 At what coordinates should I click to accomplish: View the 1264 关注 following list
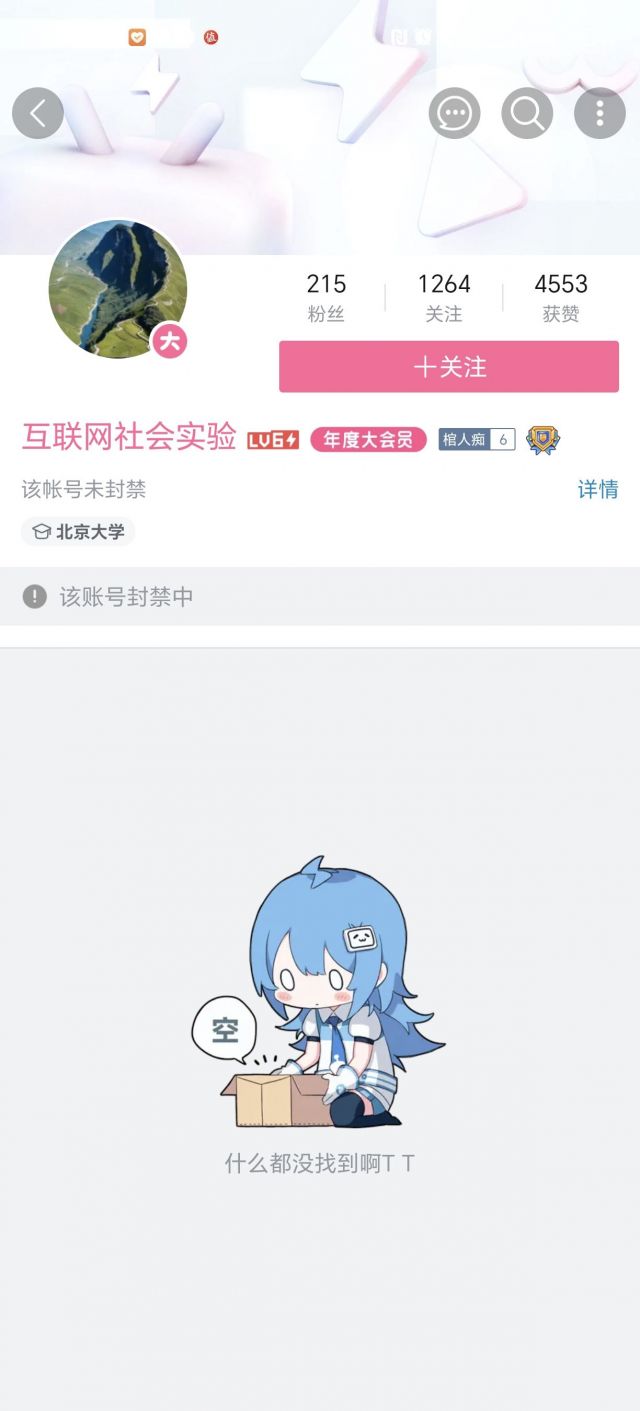pos(444,298)
